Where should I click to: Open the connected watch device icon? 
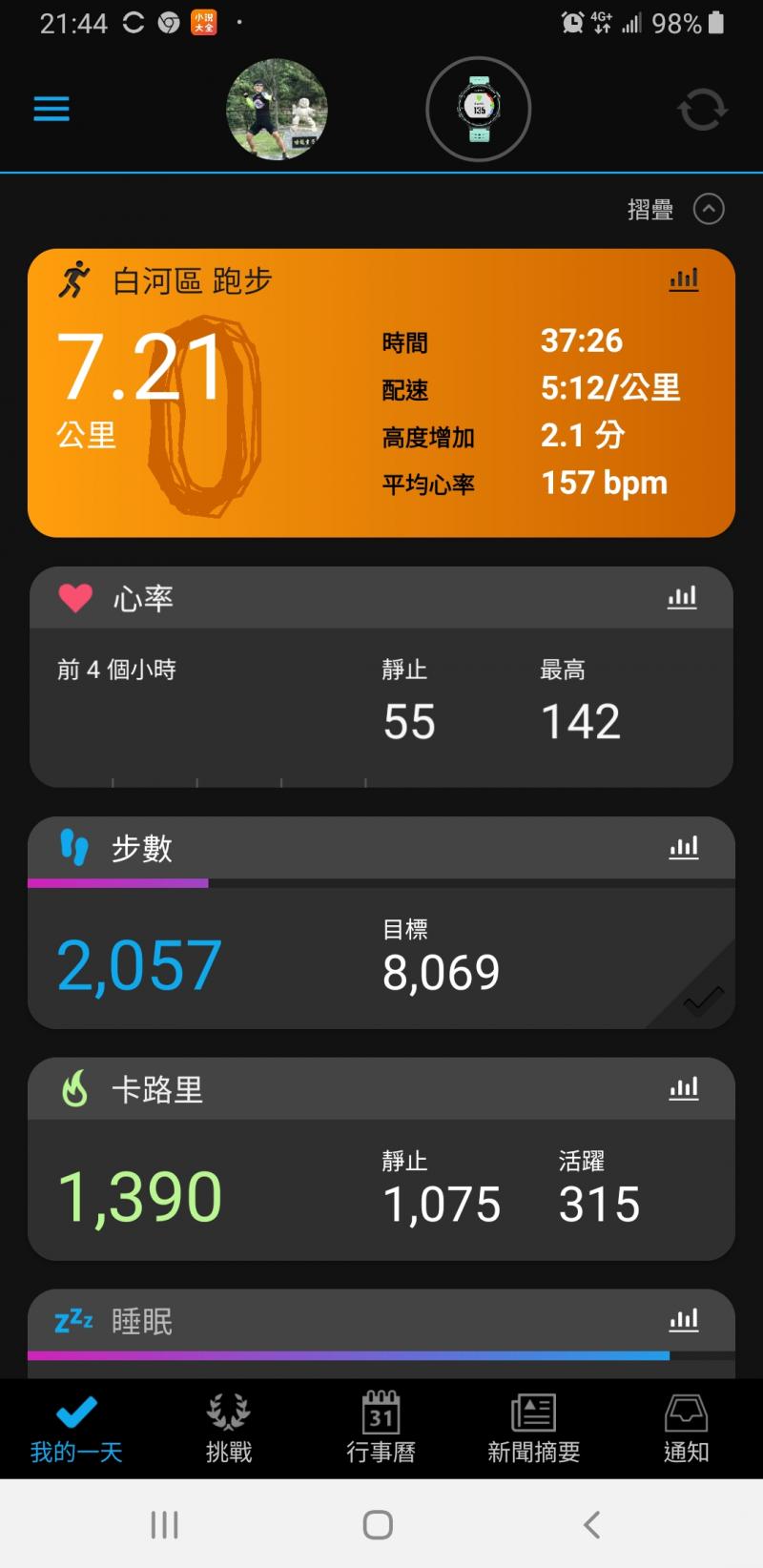coord(478,109)
